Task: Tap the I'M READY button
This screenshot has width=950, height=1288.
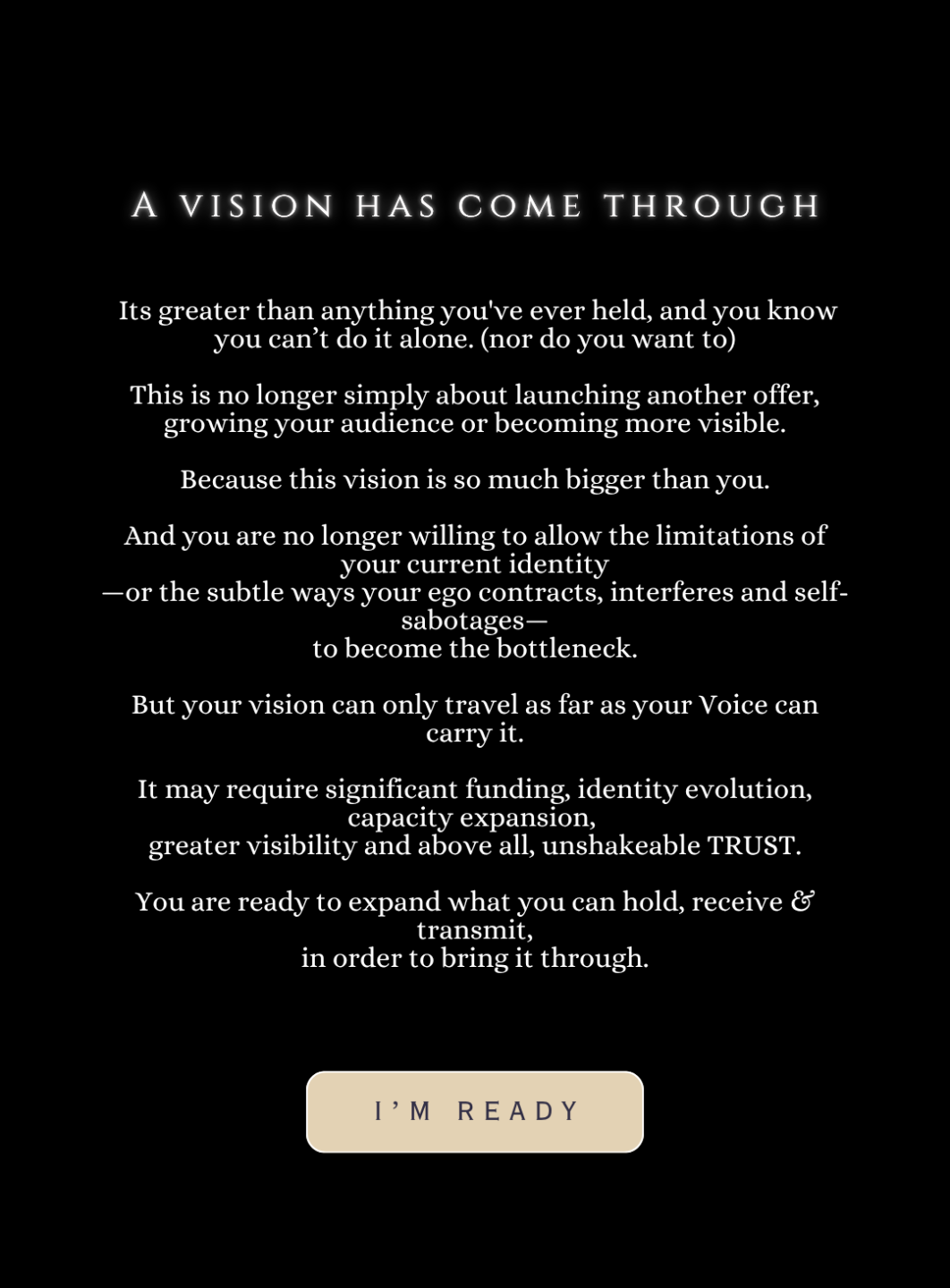Action: coord(475,1112)
